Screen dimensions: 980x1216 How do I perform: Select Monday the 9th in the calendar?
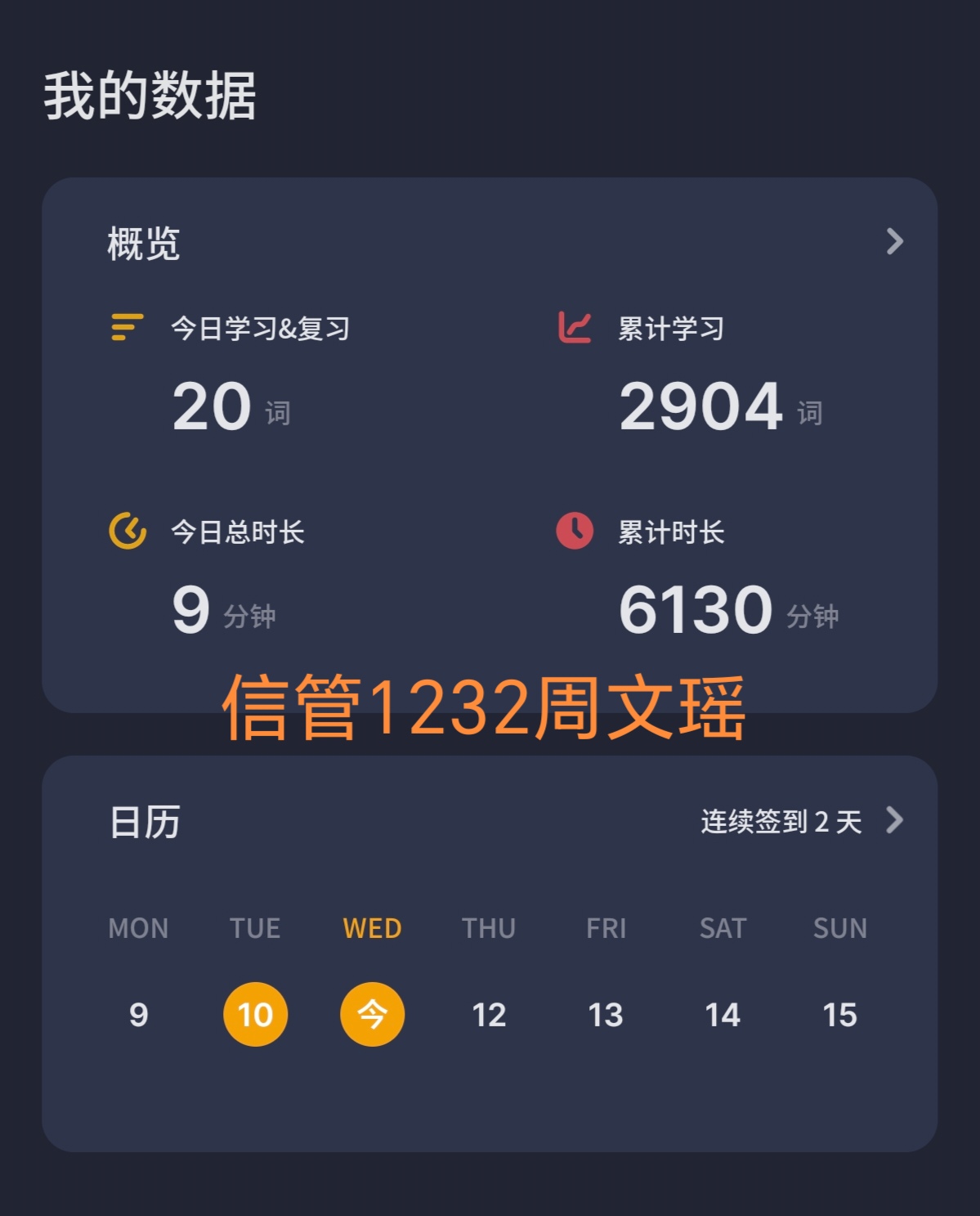coord(139,1015)
